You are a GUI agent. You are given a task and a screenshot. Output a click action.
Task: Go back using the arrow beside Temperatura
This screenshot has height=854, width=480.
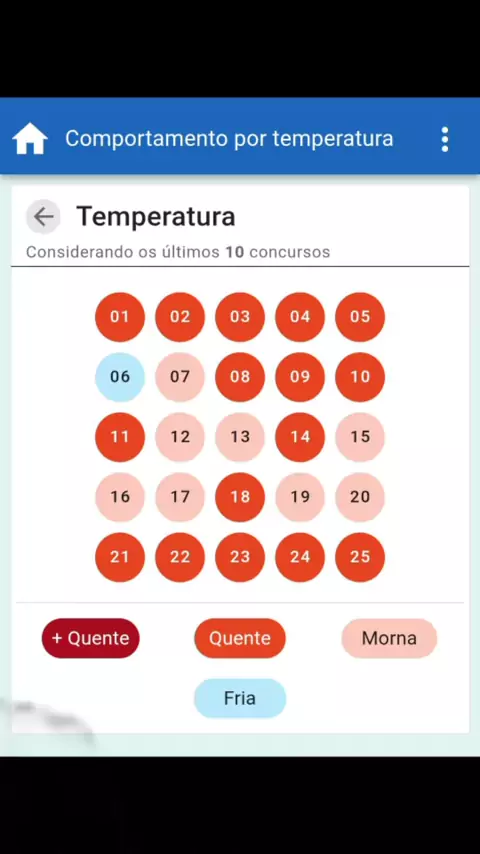(x=43, y=217)
